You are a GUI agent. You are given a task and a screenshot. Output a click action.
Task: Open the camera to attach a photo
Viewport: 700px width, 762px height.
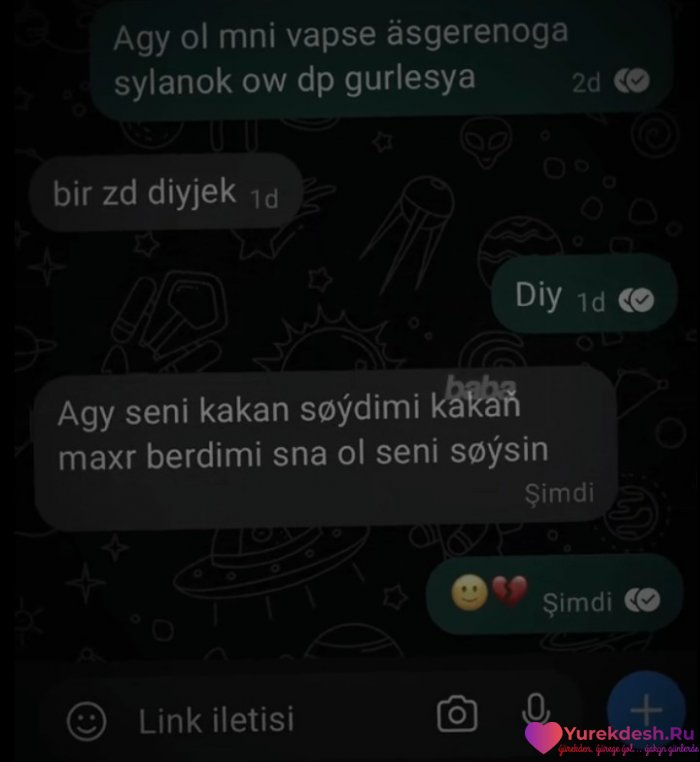click(x=457, y=714)
